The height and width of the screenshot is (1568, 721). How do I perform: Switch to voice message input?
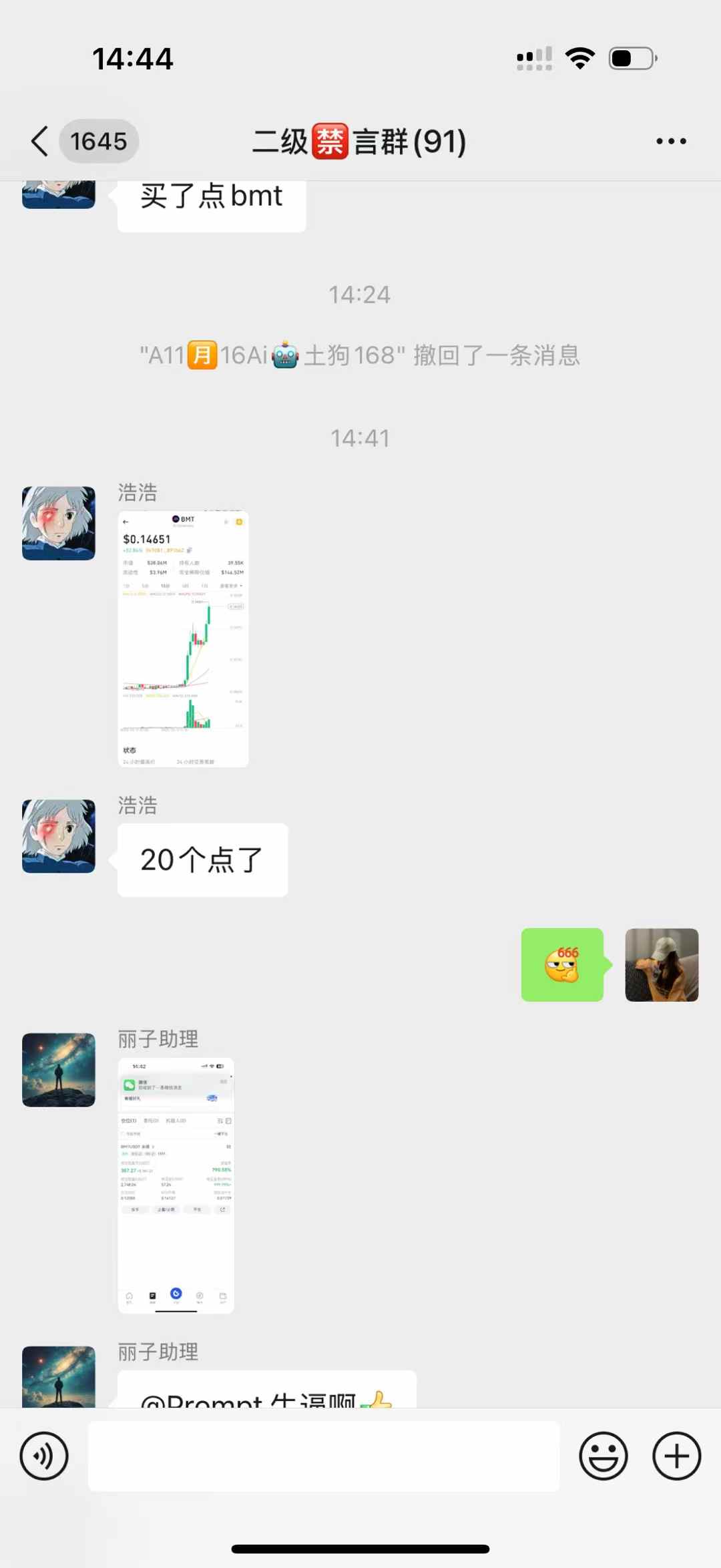coord(44,1456)
